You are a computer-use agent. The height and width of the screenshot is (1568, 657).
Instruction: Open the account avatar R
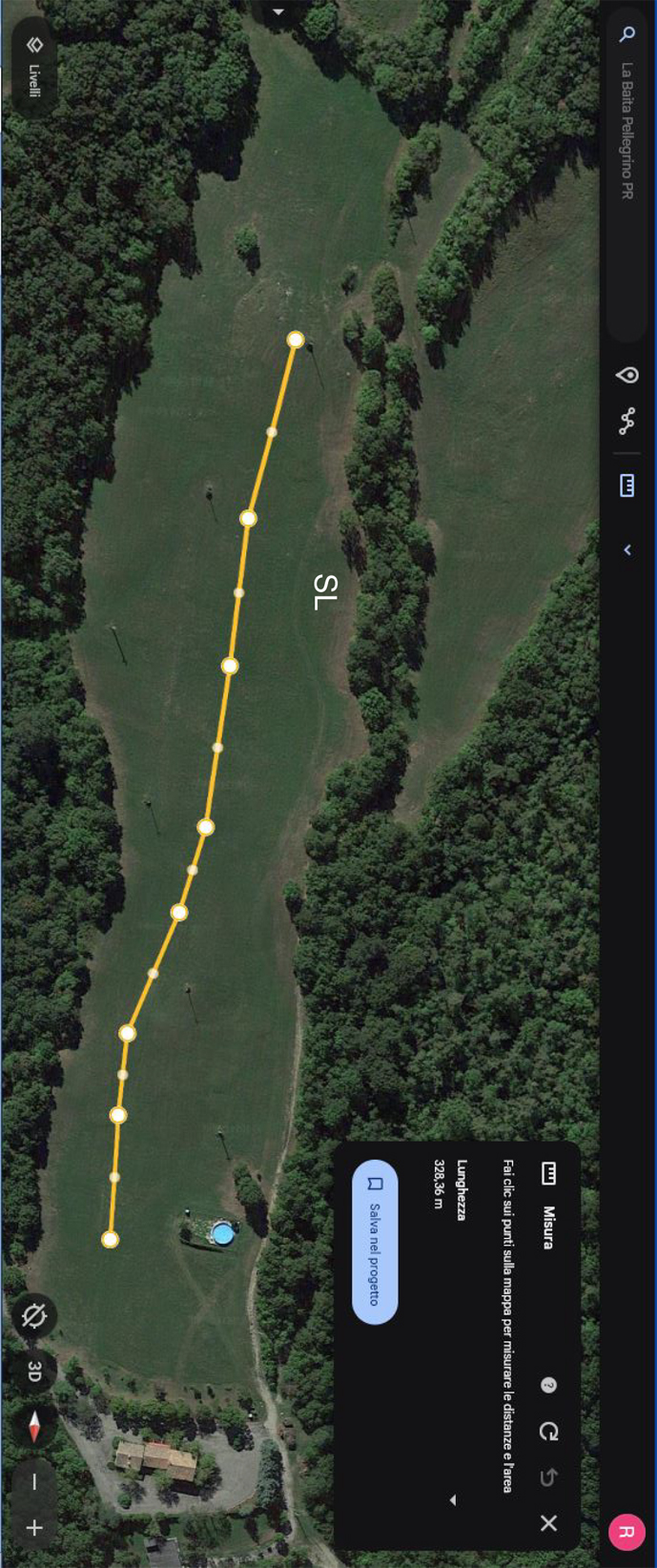point(626,1532)
